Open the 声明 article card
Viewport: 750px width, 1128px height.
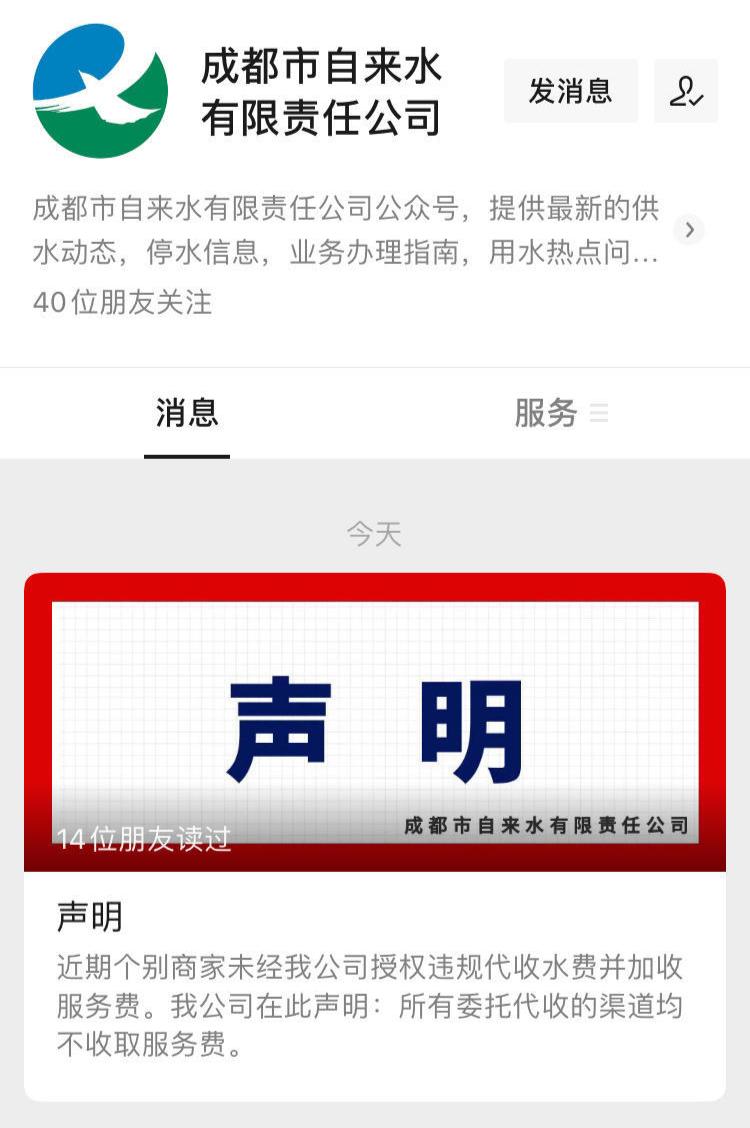click(x=375, y=835)
